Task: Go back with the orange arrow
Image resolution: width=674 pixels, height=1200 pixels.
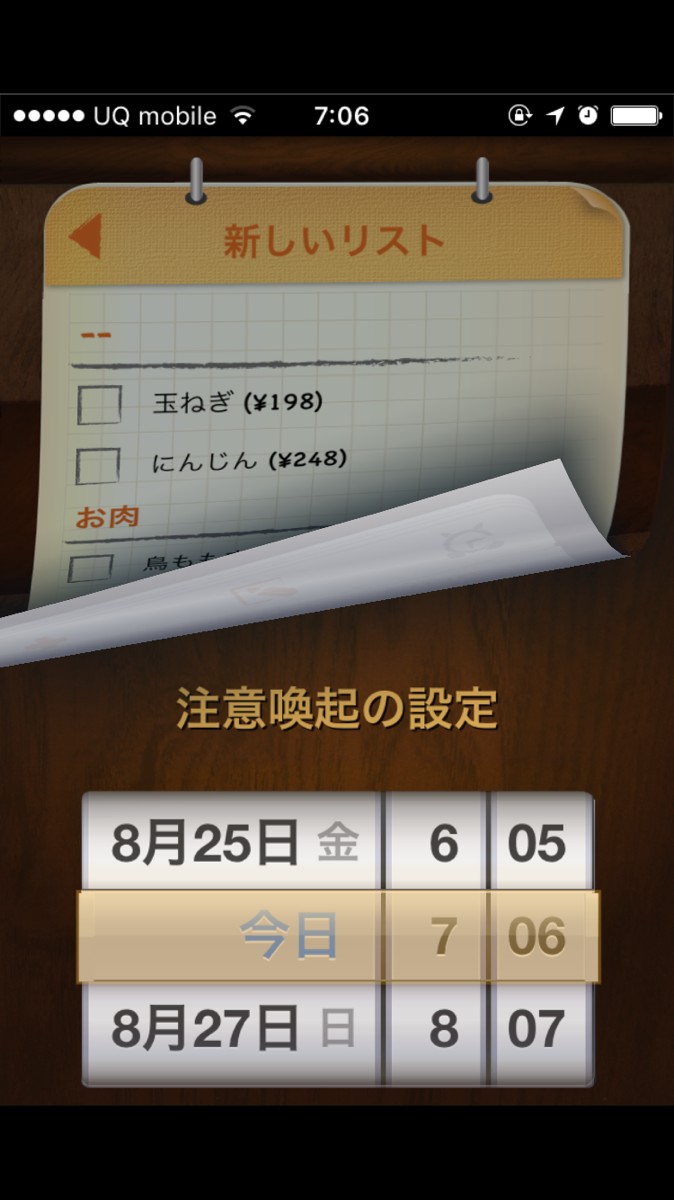Action: [86, 238]
